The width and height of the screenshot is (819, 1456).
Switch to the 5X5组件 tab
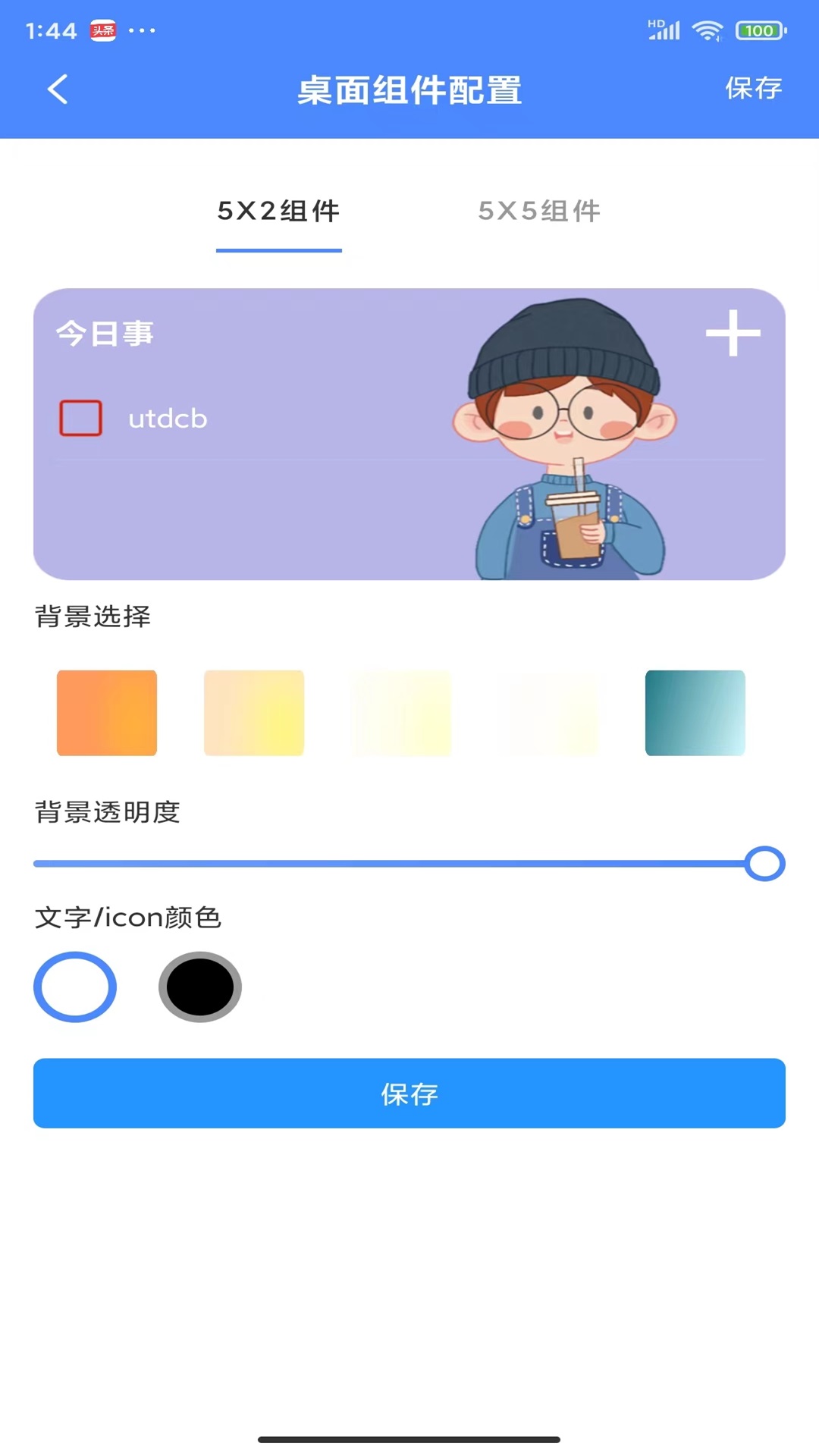tap(539, 211)
